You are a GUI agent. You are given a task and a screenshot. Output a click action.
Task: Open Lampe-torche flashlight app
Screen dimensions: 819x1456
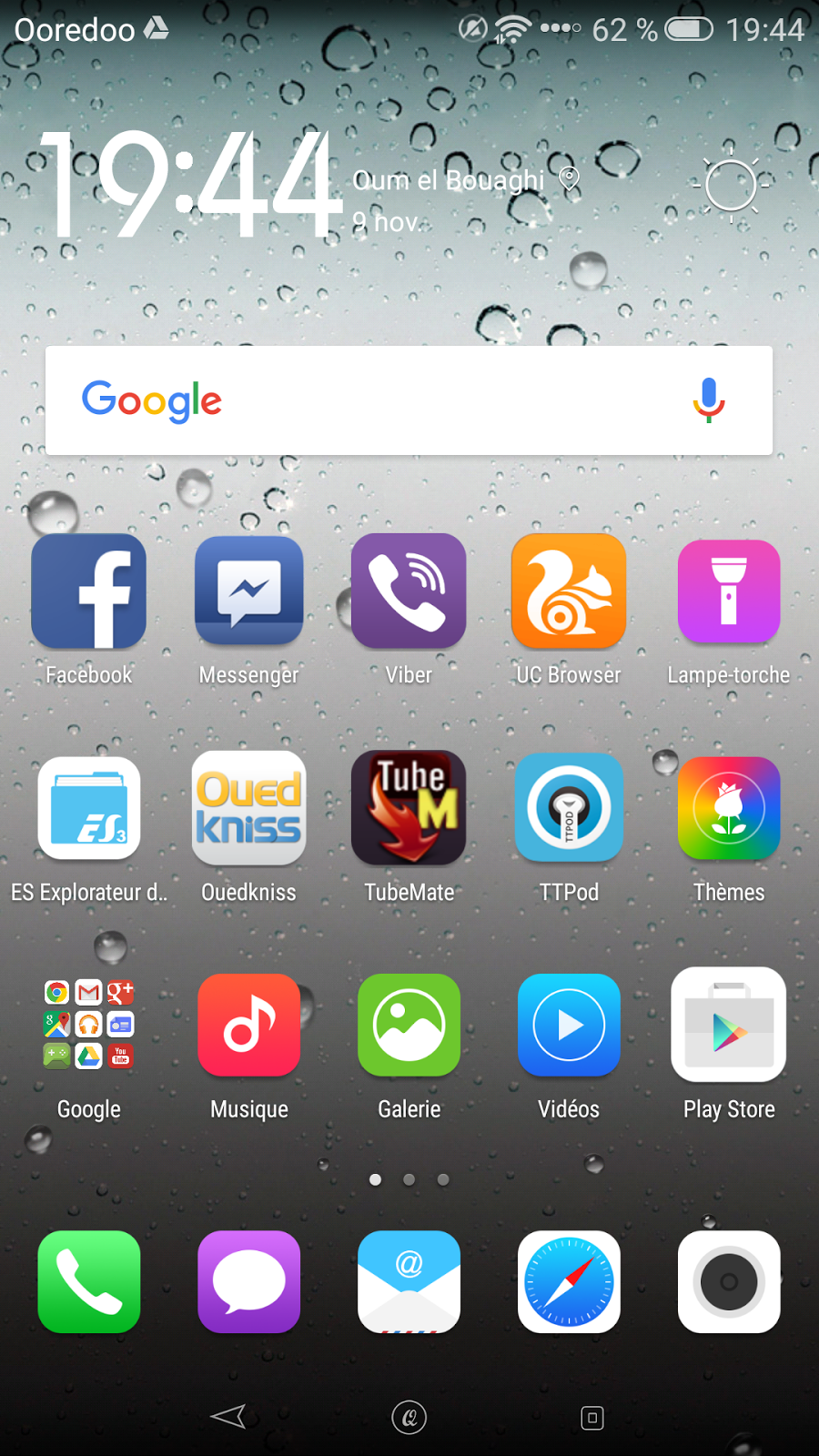(x=729, y=591)
